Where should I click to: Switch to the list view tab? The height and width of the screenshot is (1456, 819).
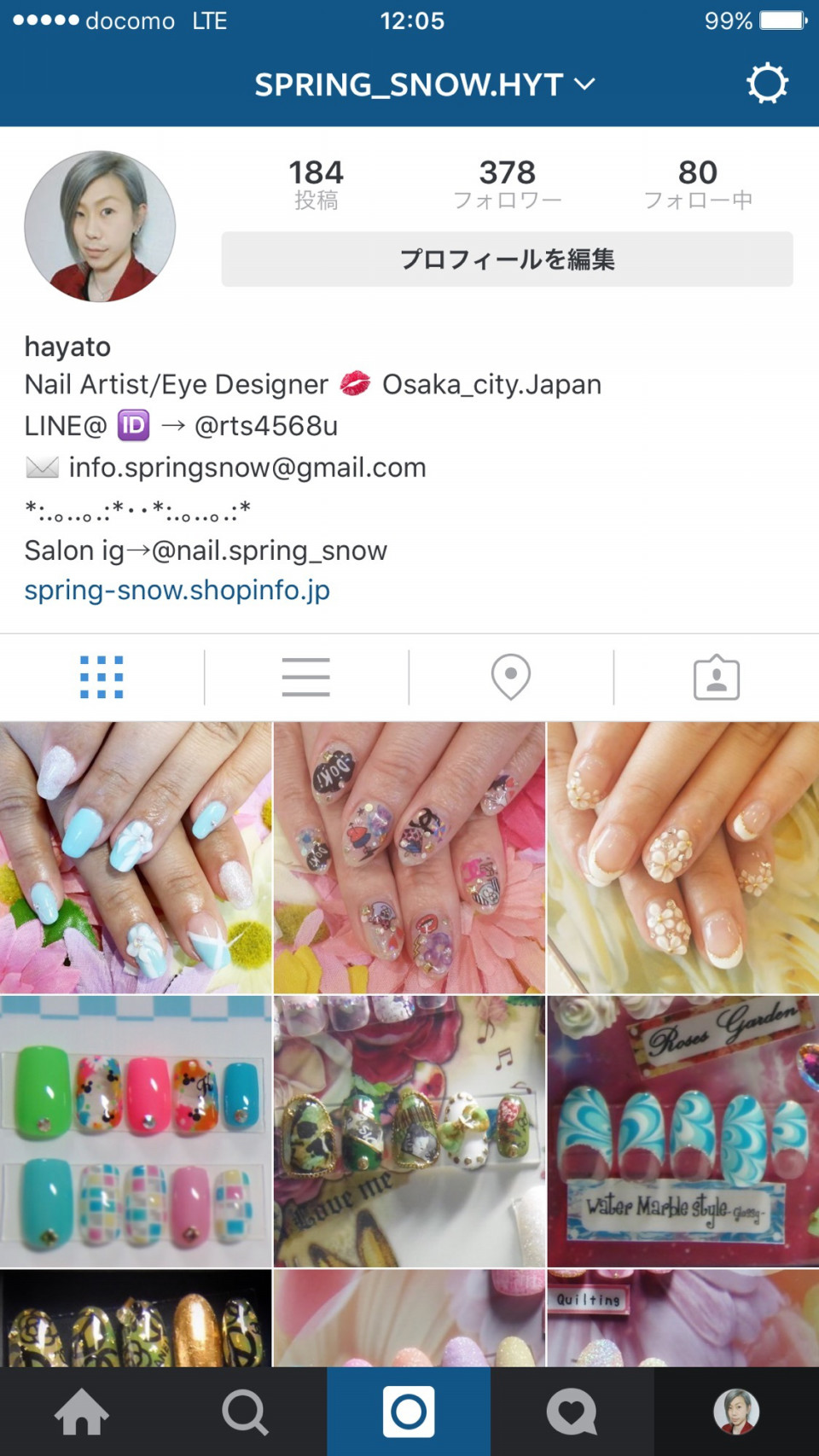[x=306, y=678]
